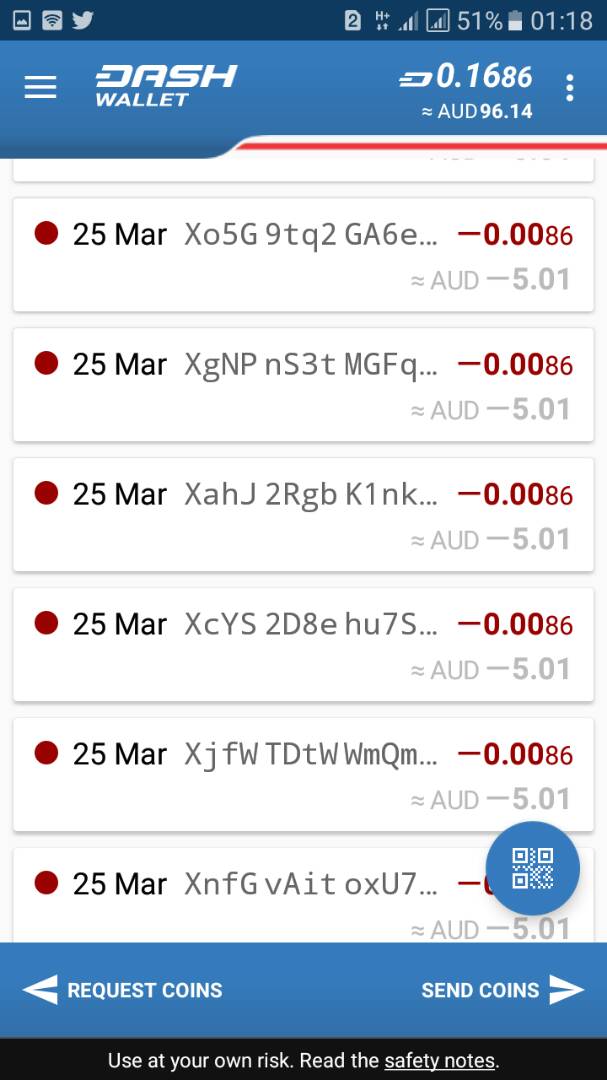Select the XcYS 2D8e hu7S transaction
607x1080 pixels.
point(303,645)
